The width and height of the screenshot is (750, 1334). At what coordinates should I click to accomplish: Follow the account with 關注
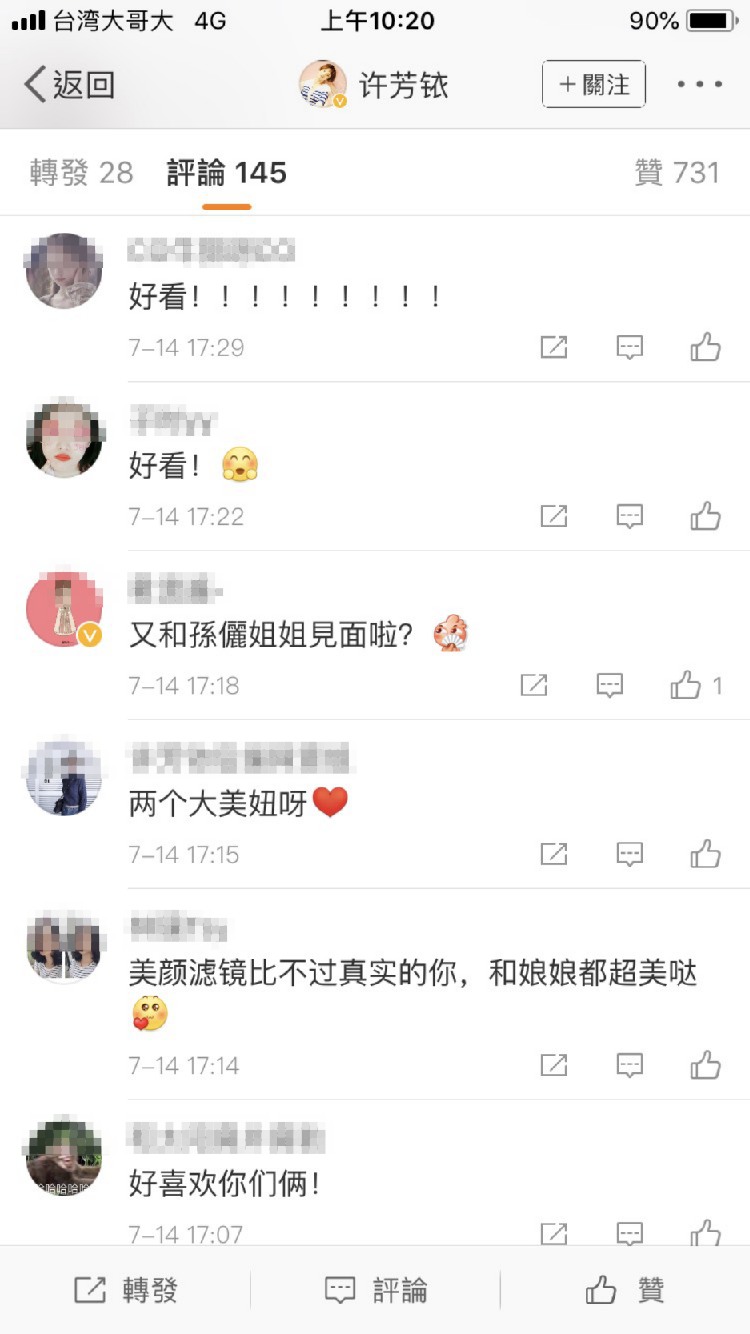[593, 85]
